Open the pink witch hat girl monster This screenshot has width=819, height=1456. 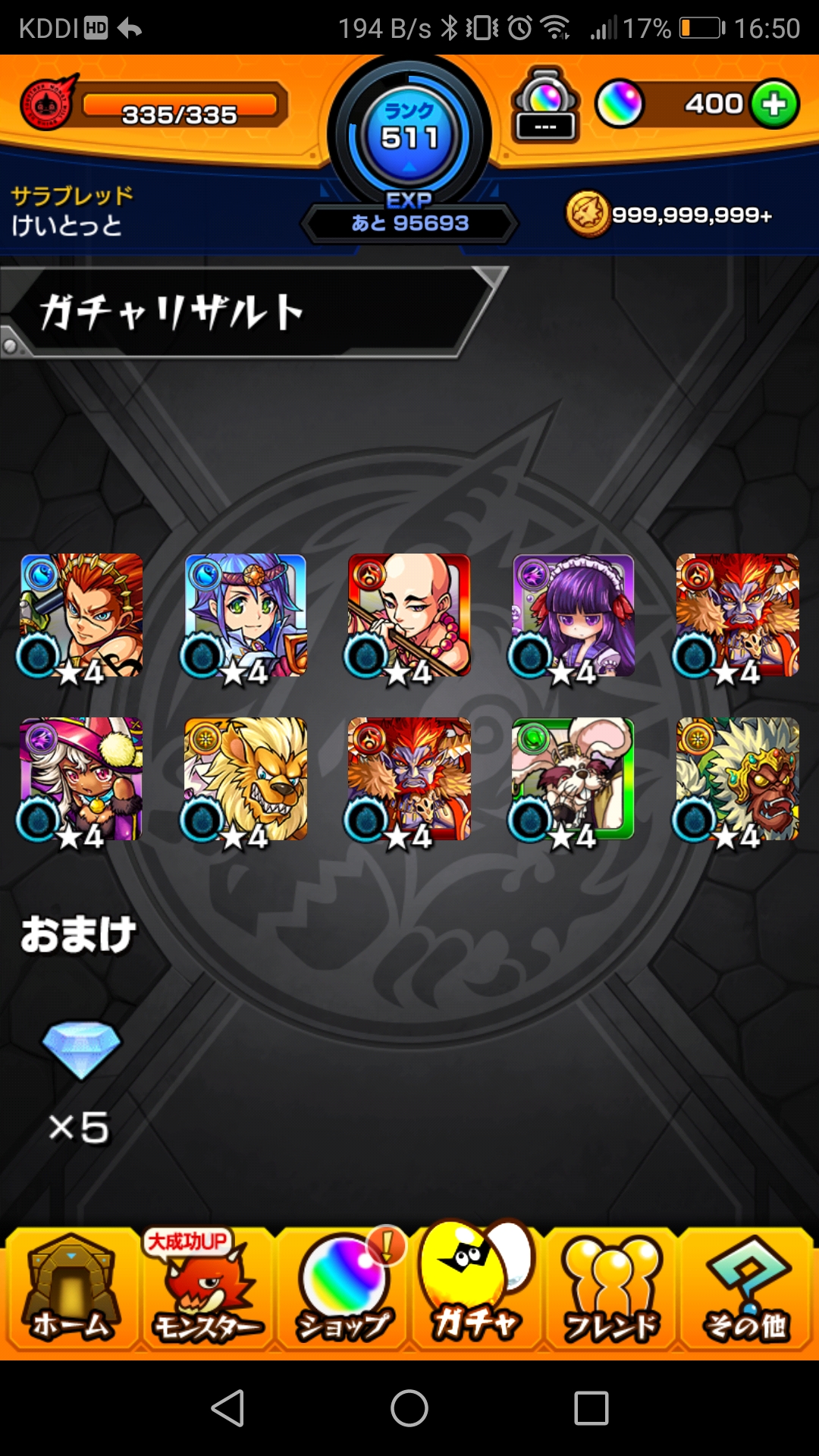[81, 779]
